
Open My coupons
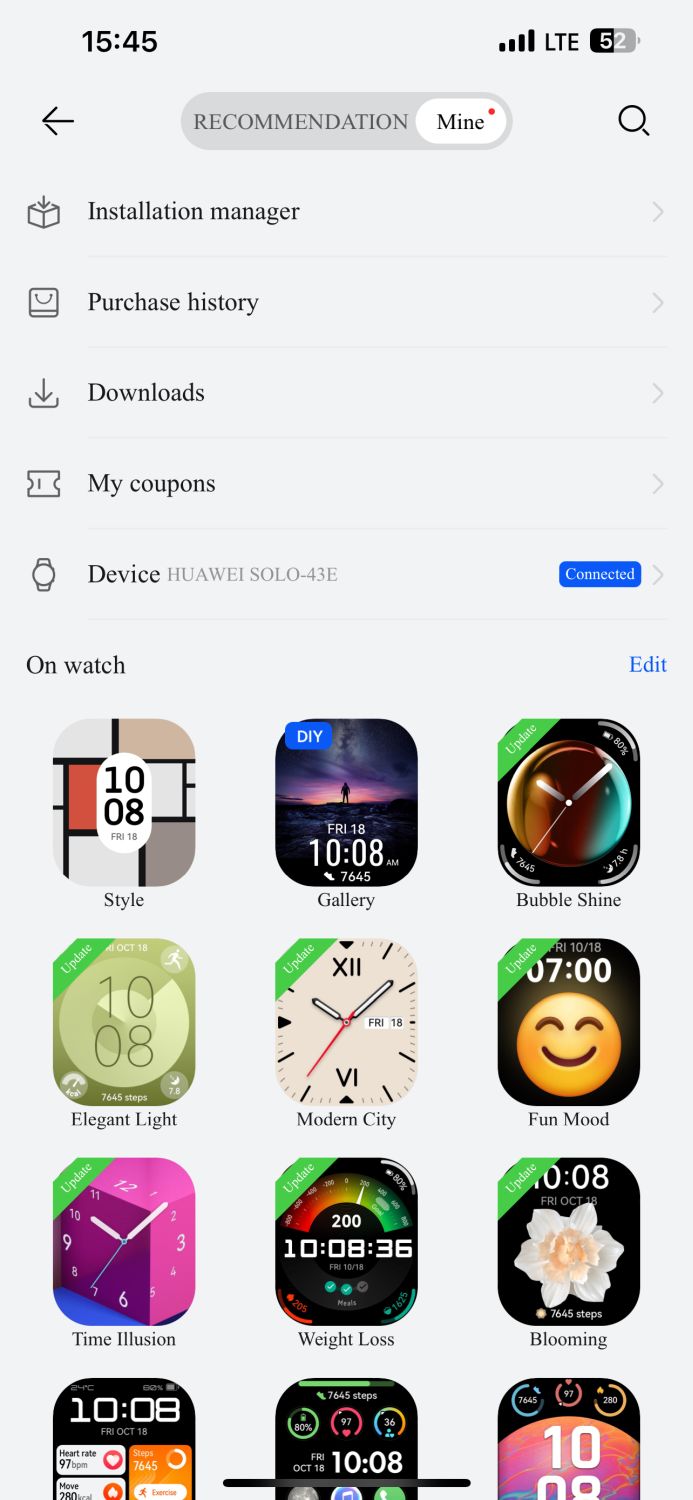tap(346, 484)
